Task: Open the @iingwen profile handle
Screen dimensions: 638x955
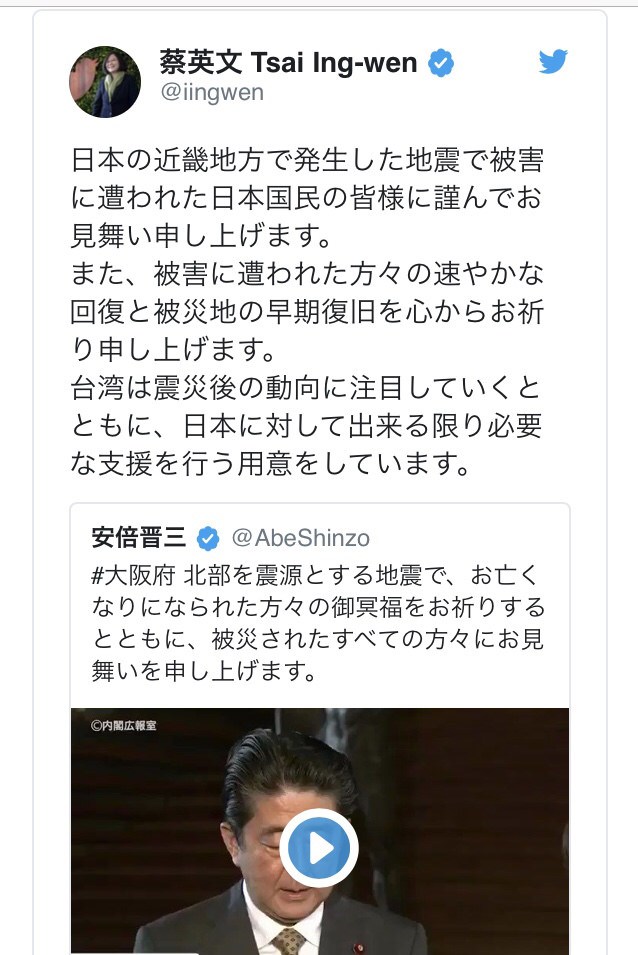Action: coord(211,93)
